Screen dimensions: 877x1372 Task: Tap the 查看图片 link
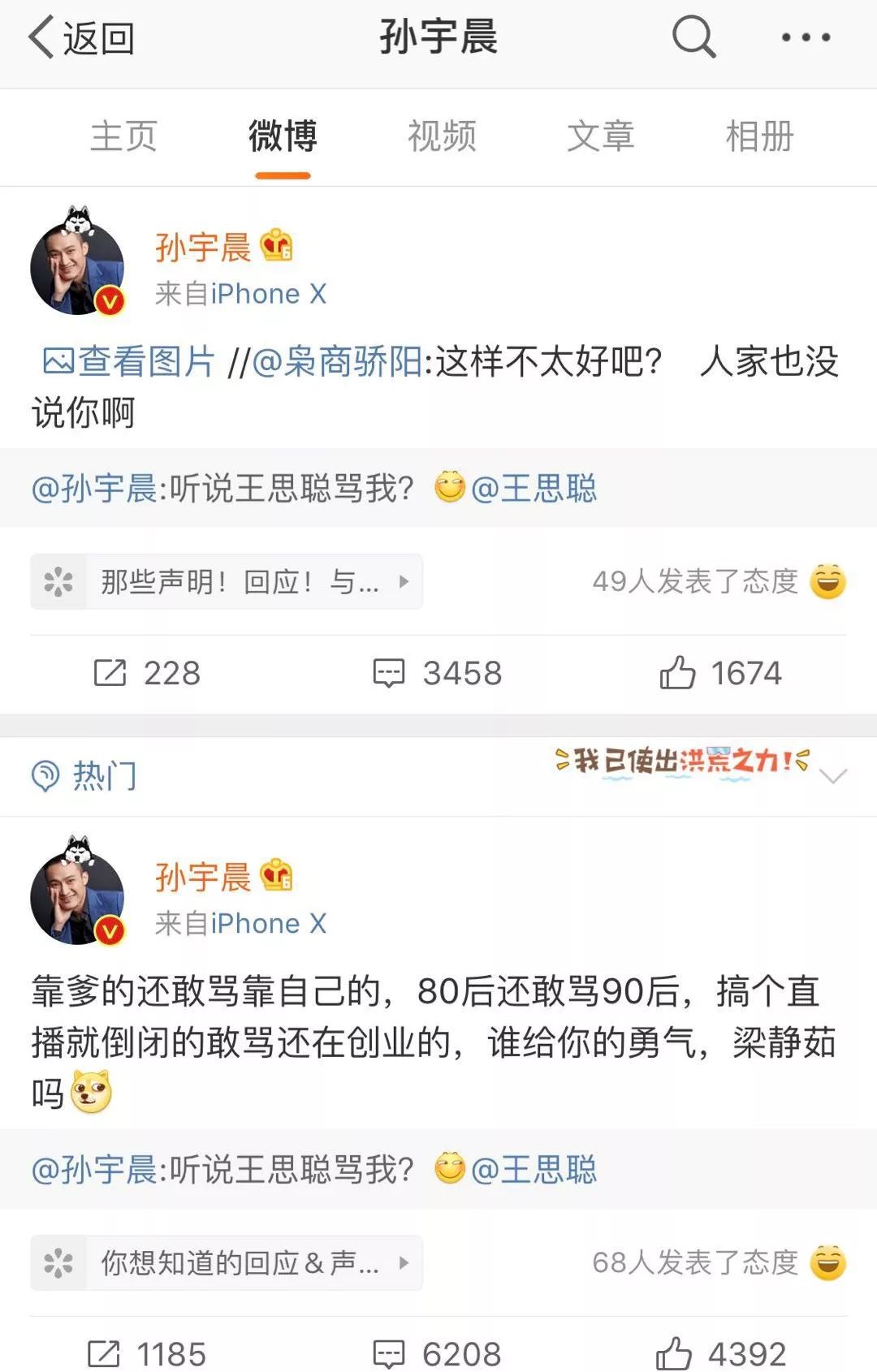[129, 361]
